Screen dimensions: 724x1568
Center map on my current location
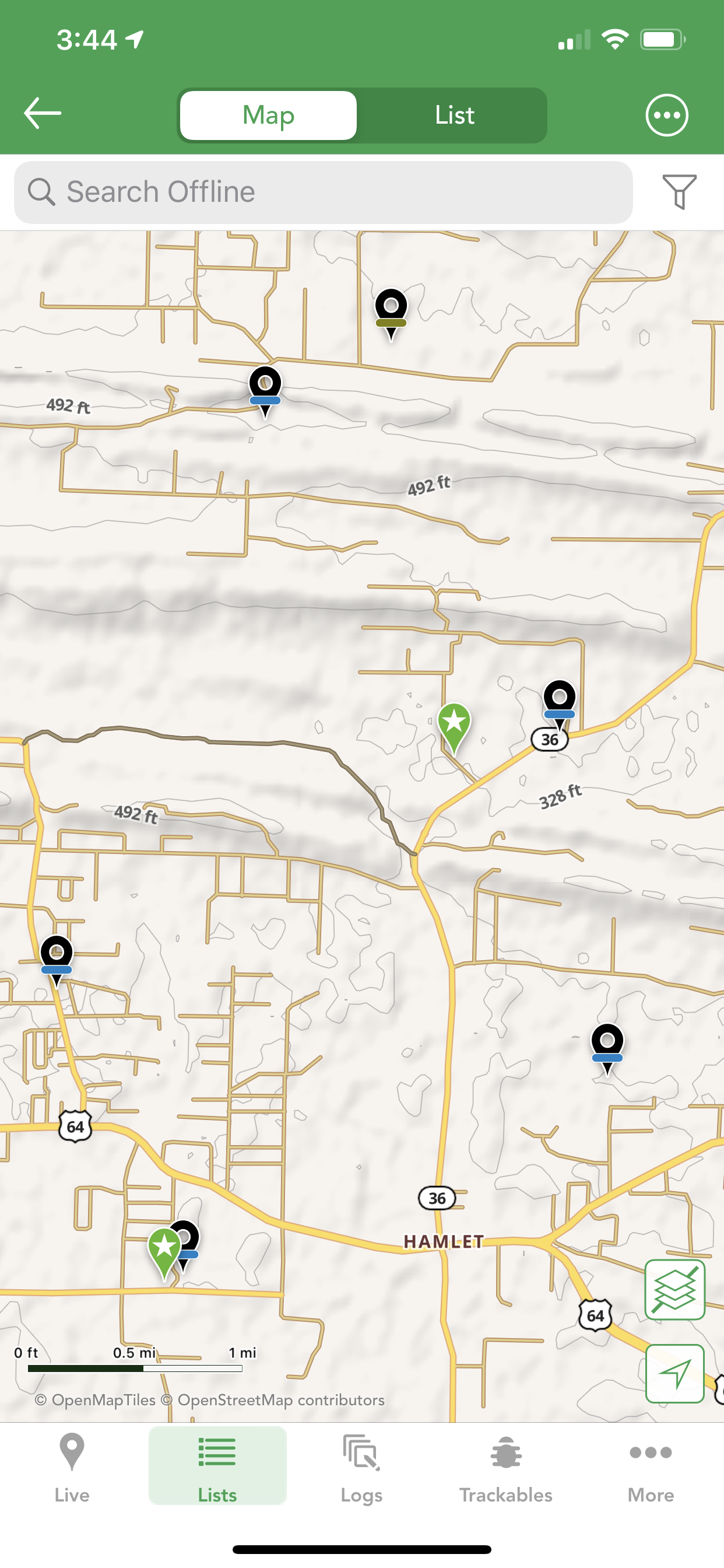point(674,1374)
